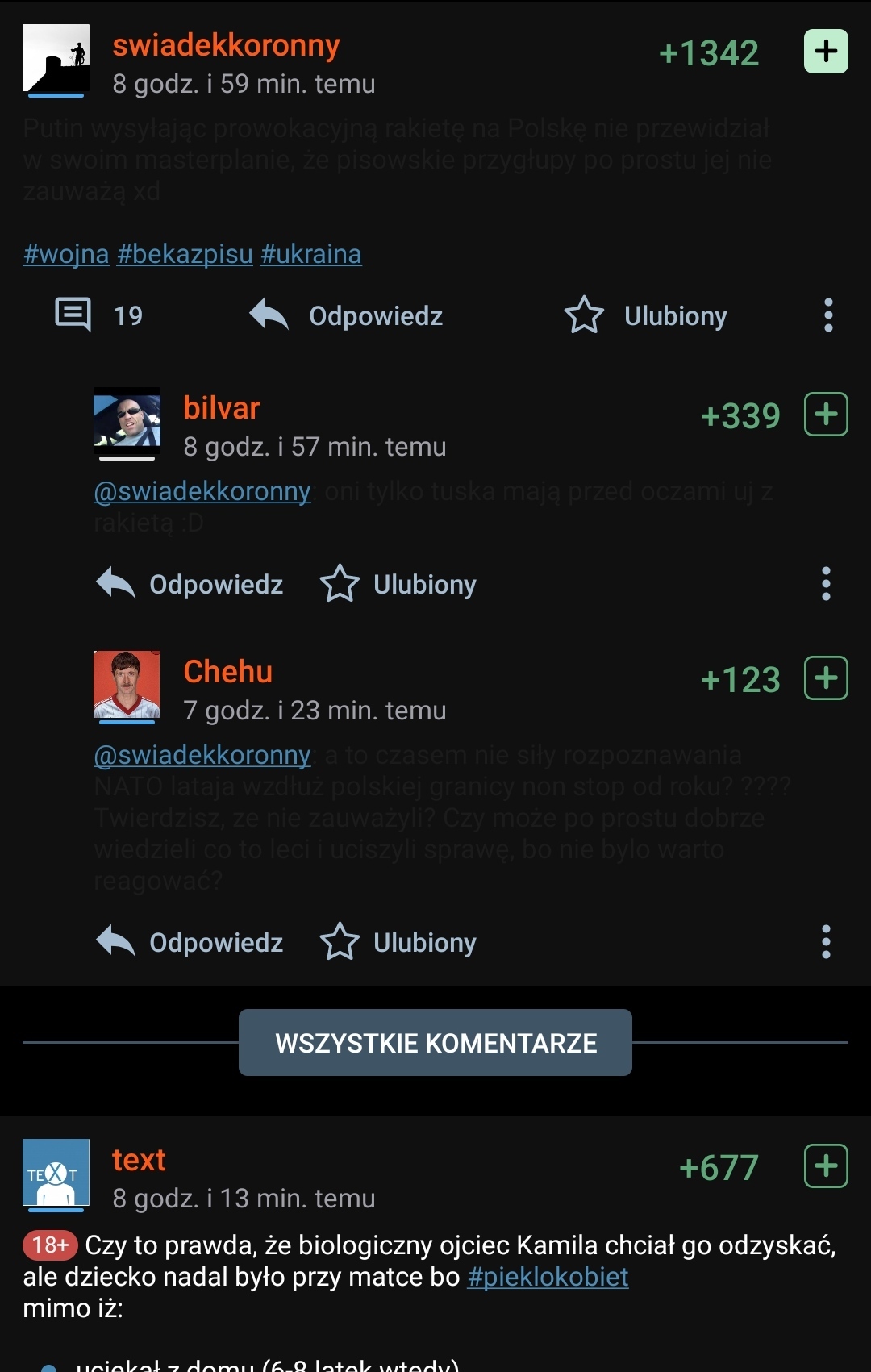Open the #pieklokobiet hashtag
The height and width of the screenshot is (1372, 871).
coord(548,1277)
